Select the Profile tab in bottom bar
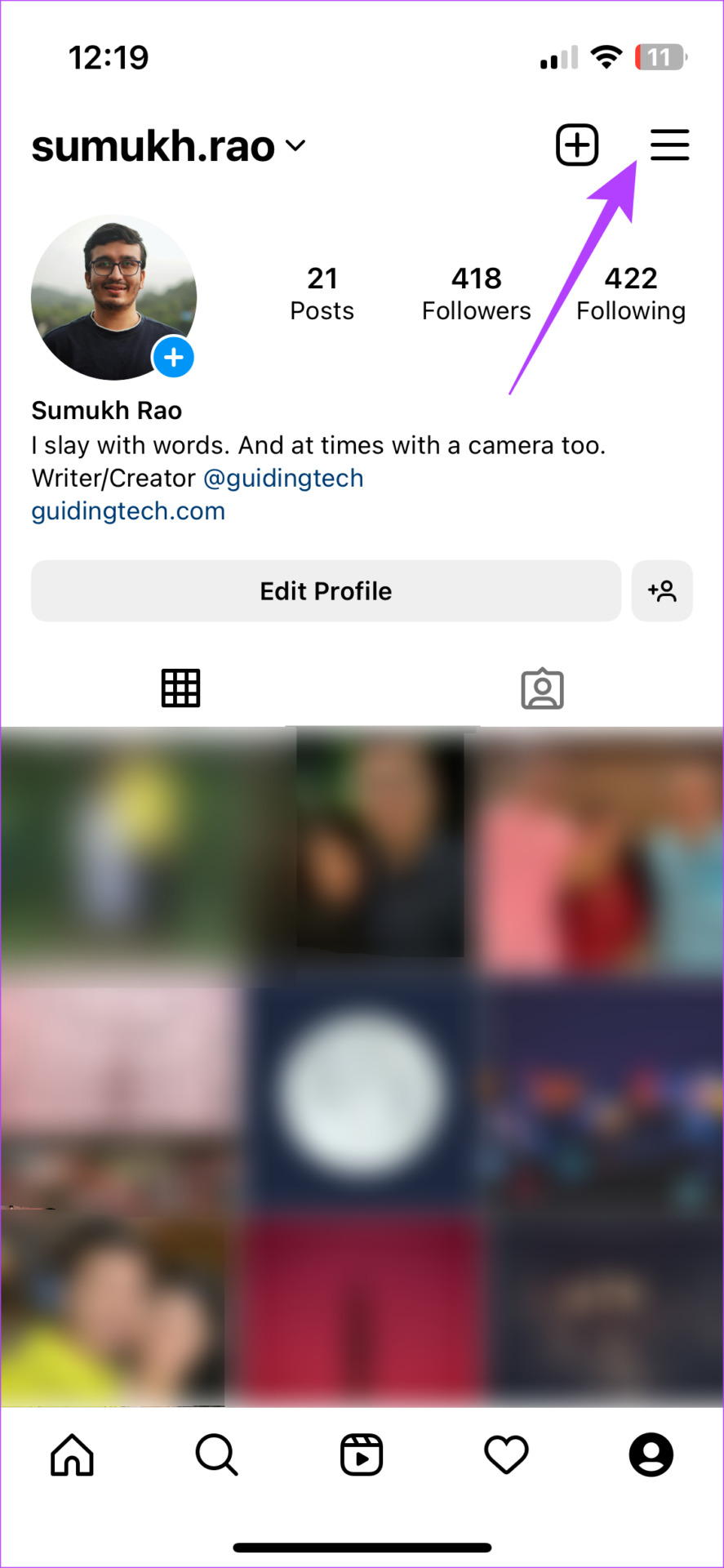724x1568 pixels. click(x=651, y=1455)
